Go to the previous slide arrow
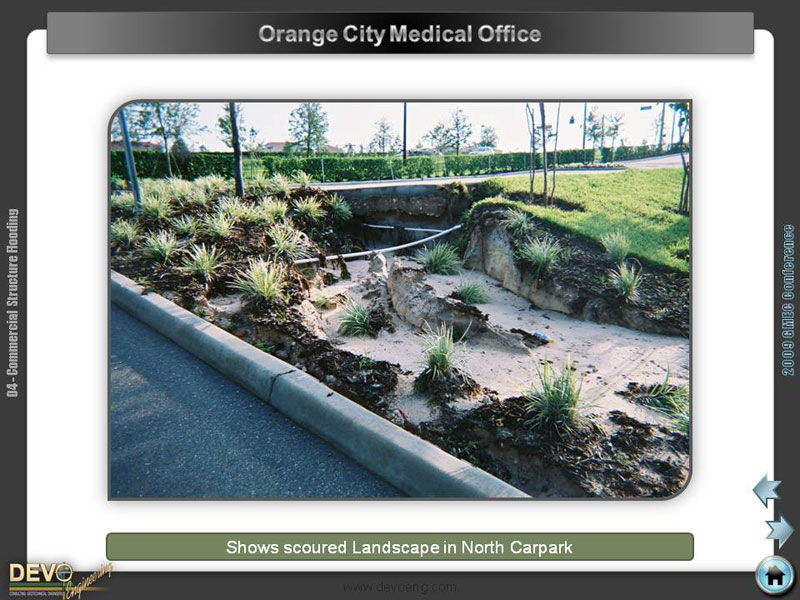Image resolution: width=800 pixels, height=600 pixels. [766, 490]
